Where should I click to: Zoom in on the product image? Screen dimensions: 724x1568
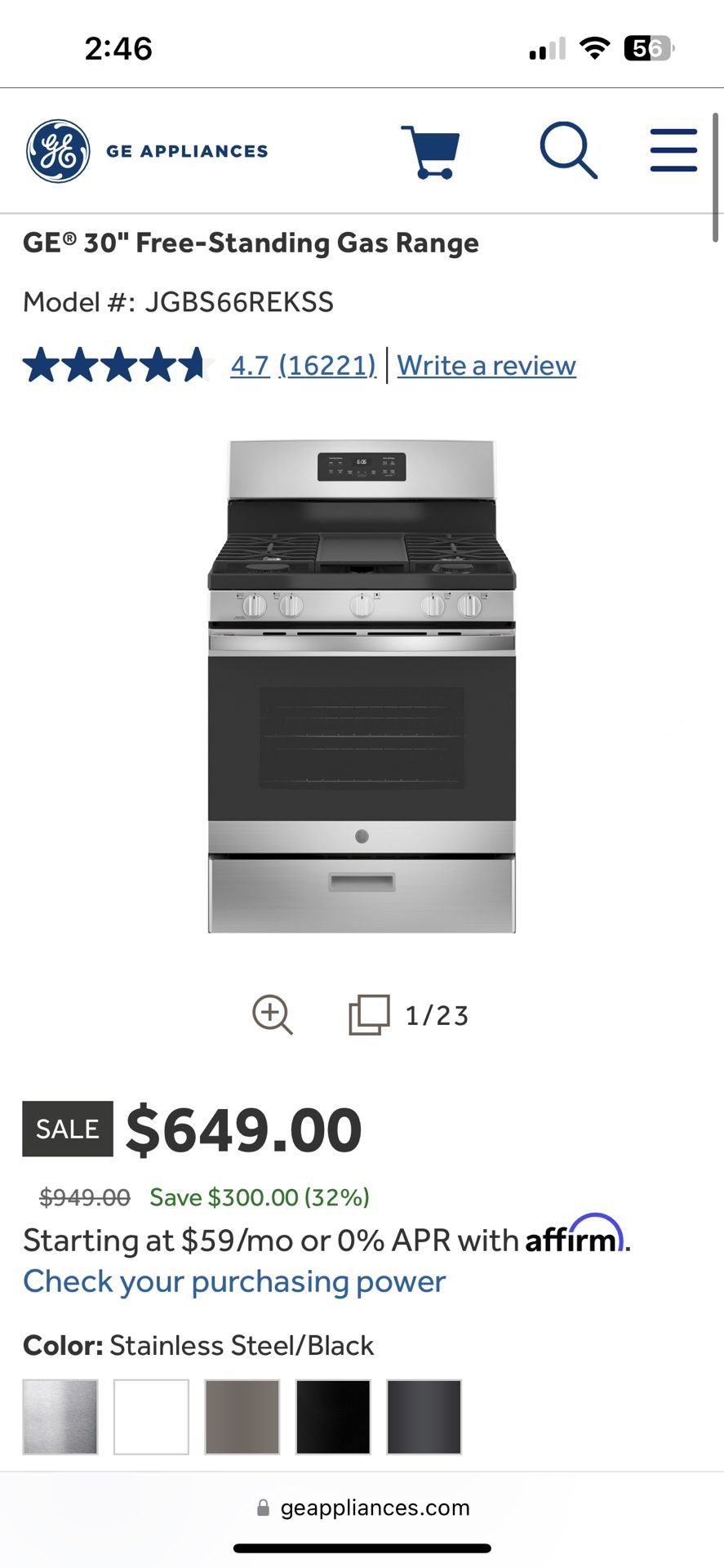272,1015
